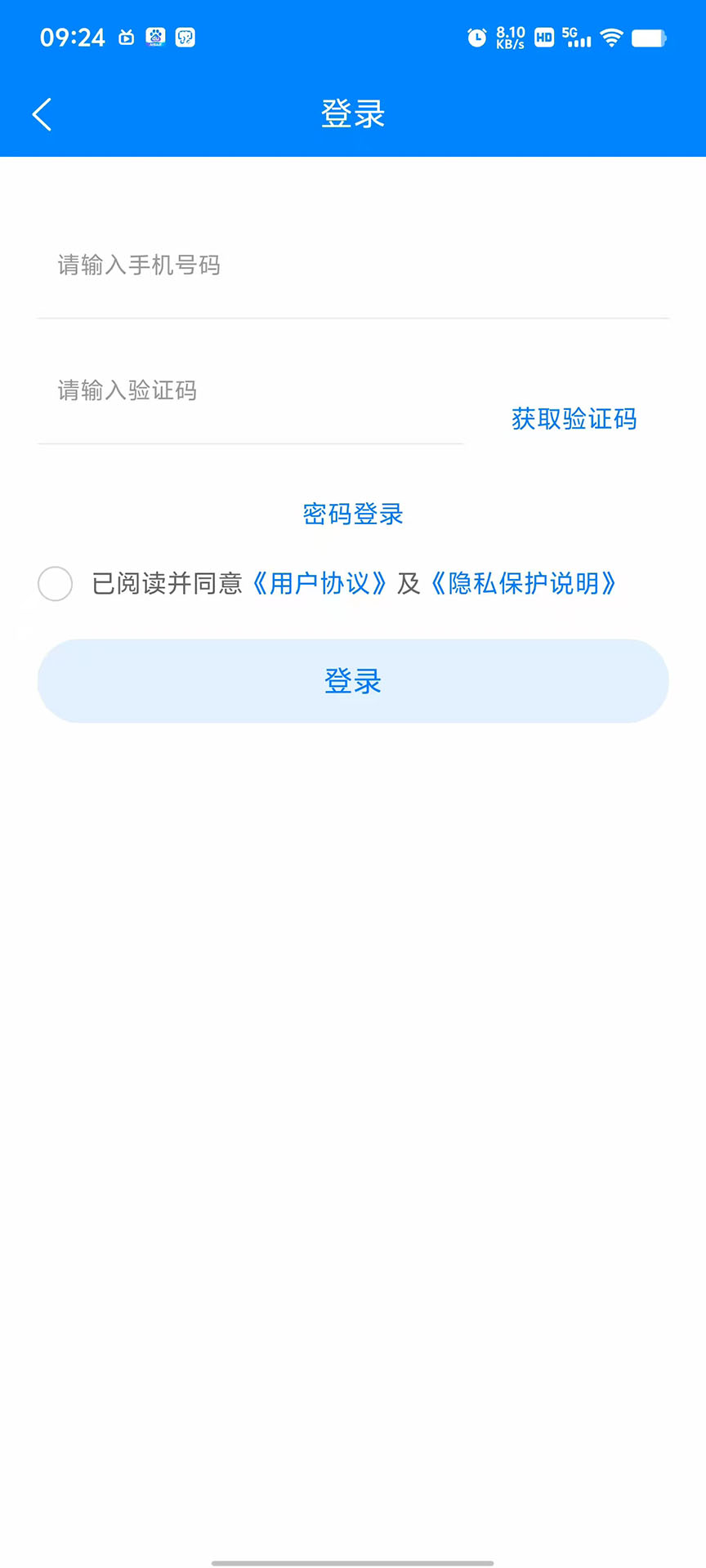
Task: Tap the verification code input field
Action: click(x=249, y=391)
